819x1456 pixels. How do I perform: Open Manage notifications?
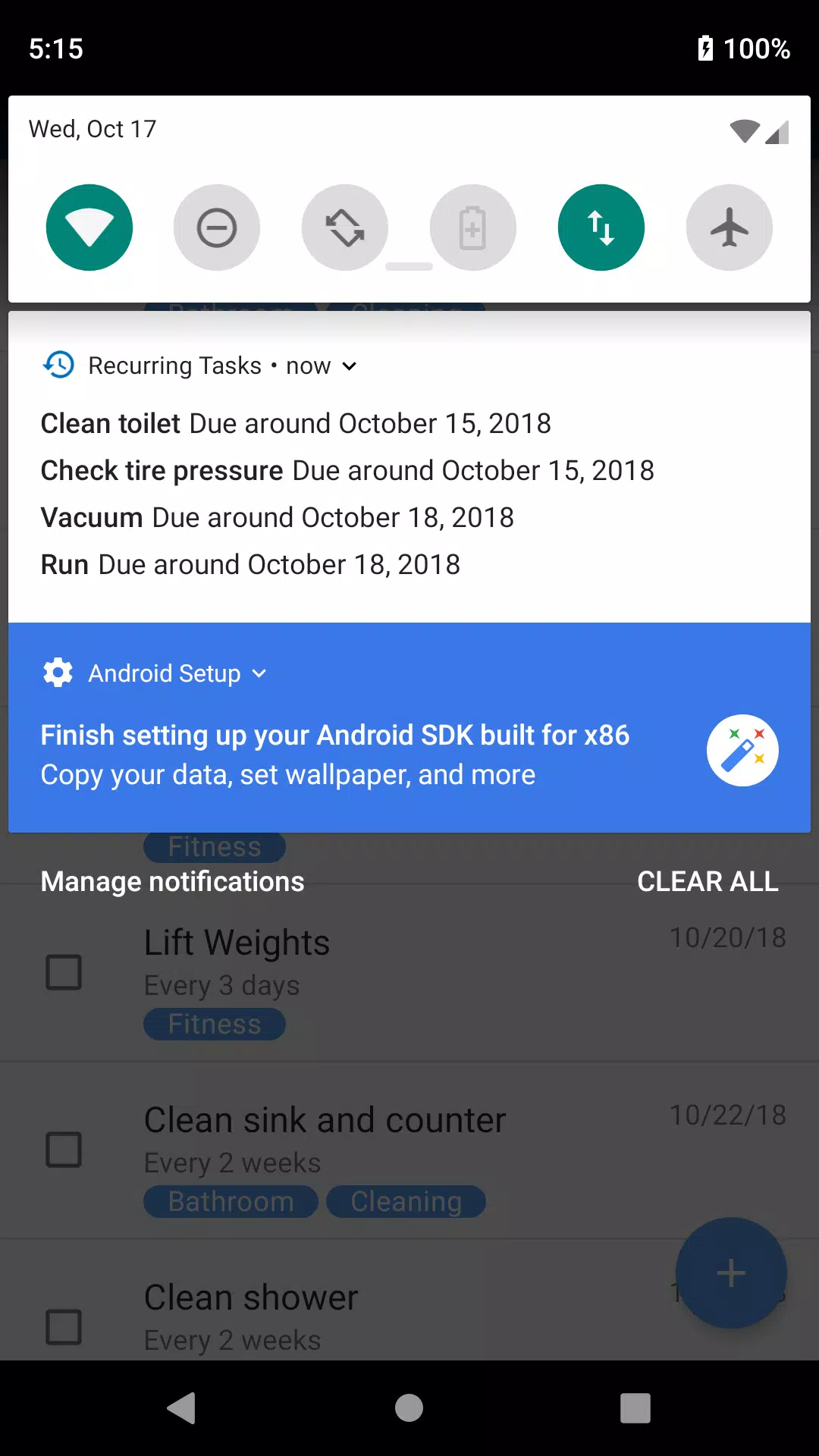tap(172, 882)
